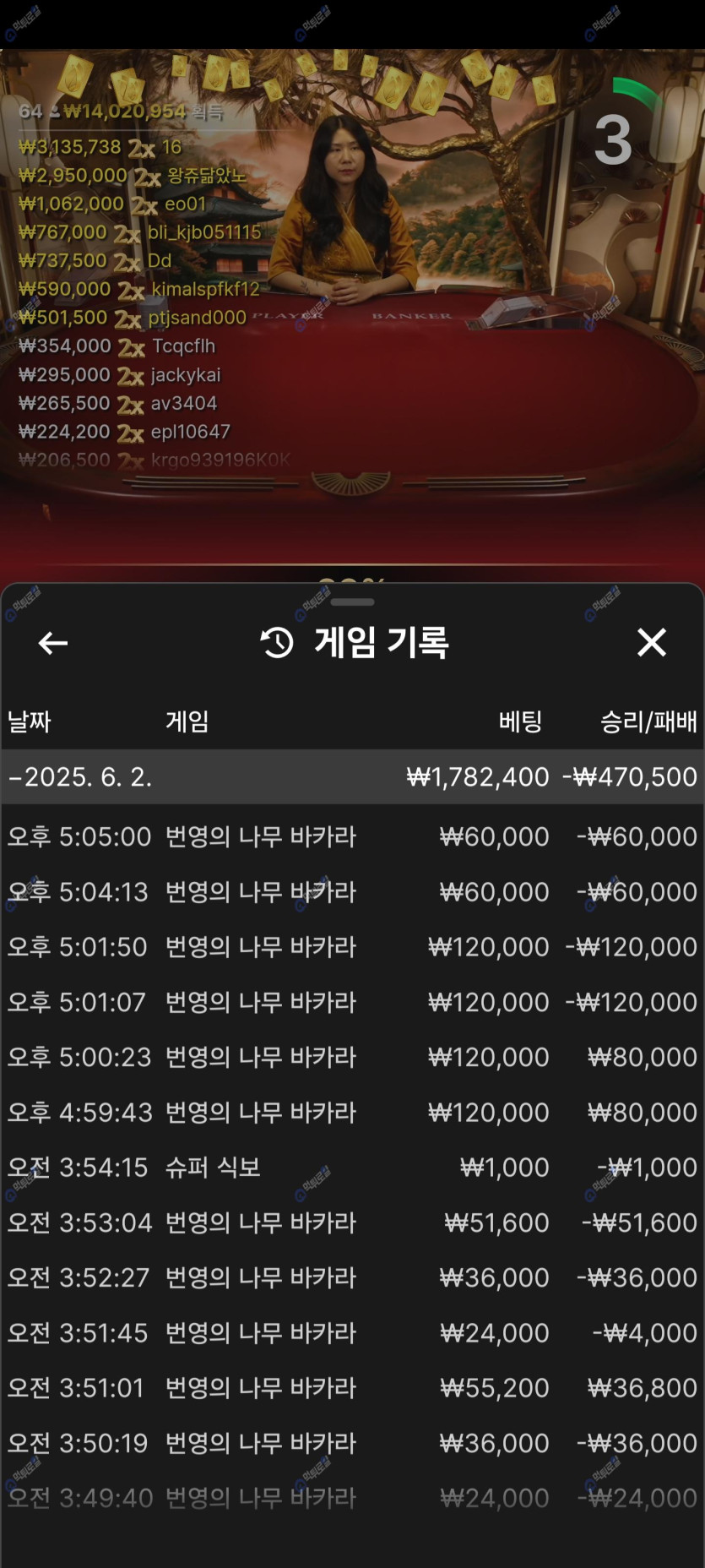Close the 게임 기록 panel
Image resolution: width=705 pixels, height=1568 pixels.
click(x=651, y=643)
